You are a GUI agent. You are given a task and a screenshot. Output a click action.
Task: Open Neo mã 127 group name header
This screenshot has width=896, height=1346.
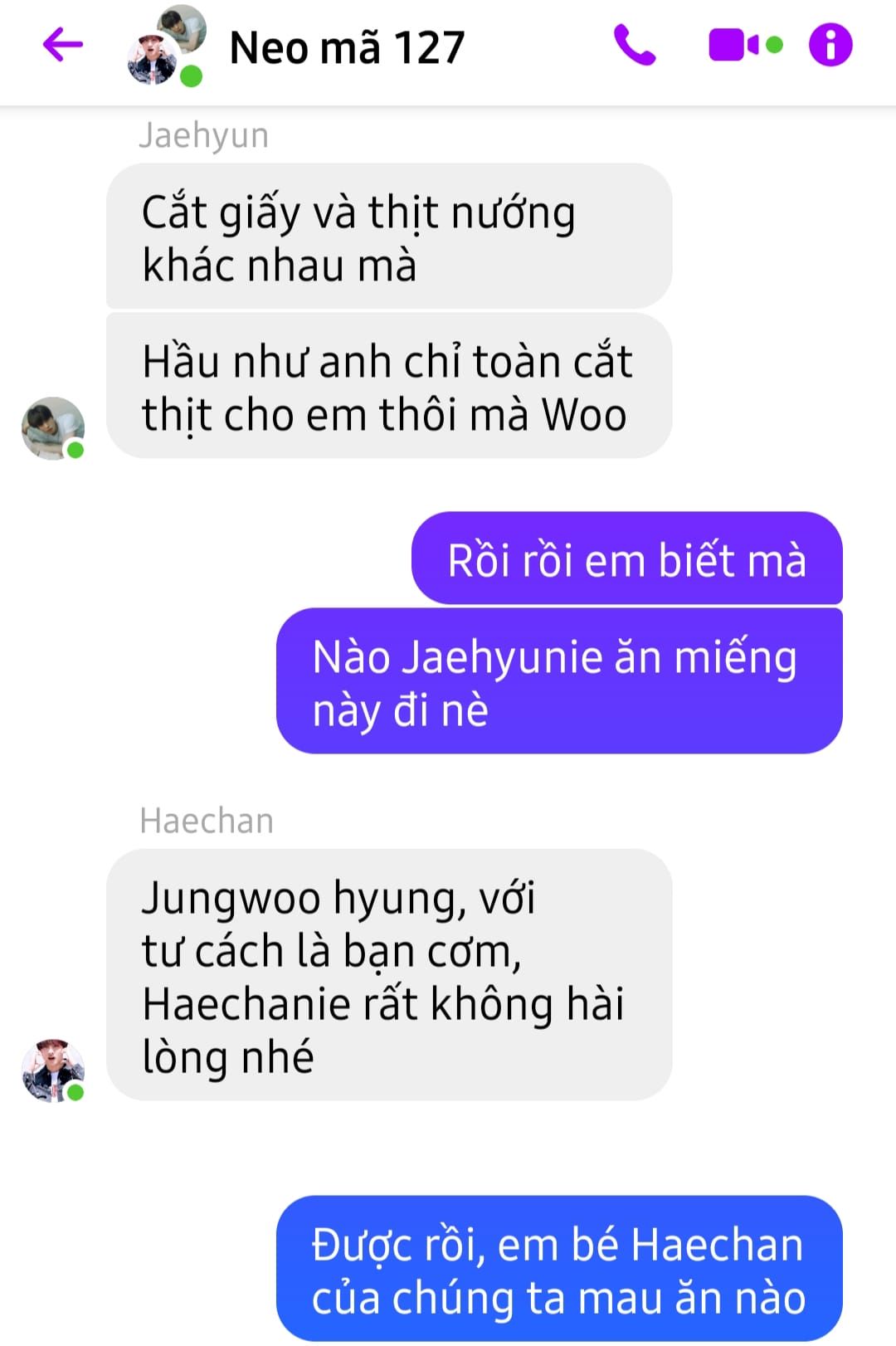(347, 47)
